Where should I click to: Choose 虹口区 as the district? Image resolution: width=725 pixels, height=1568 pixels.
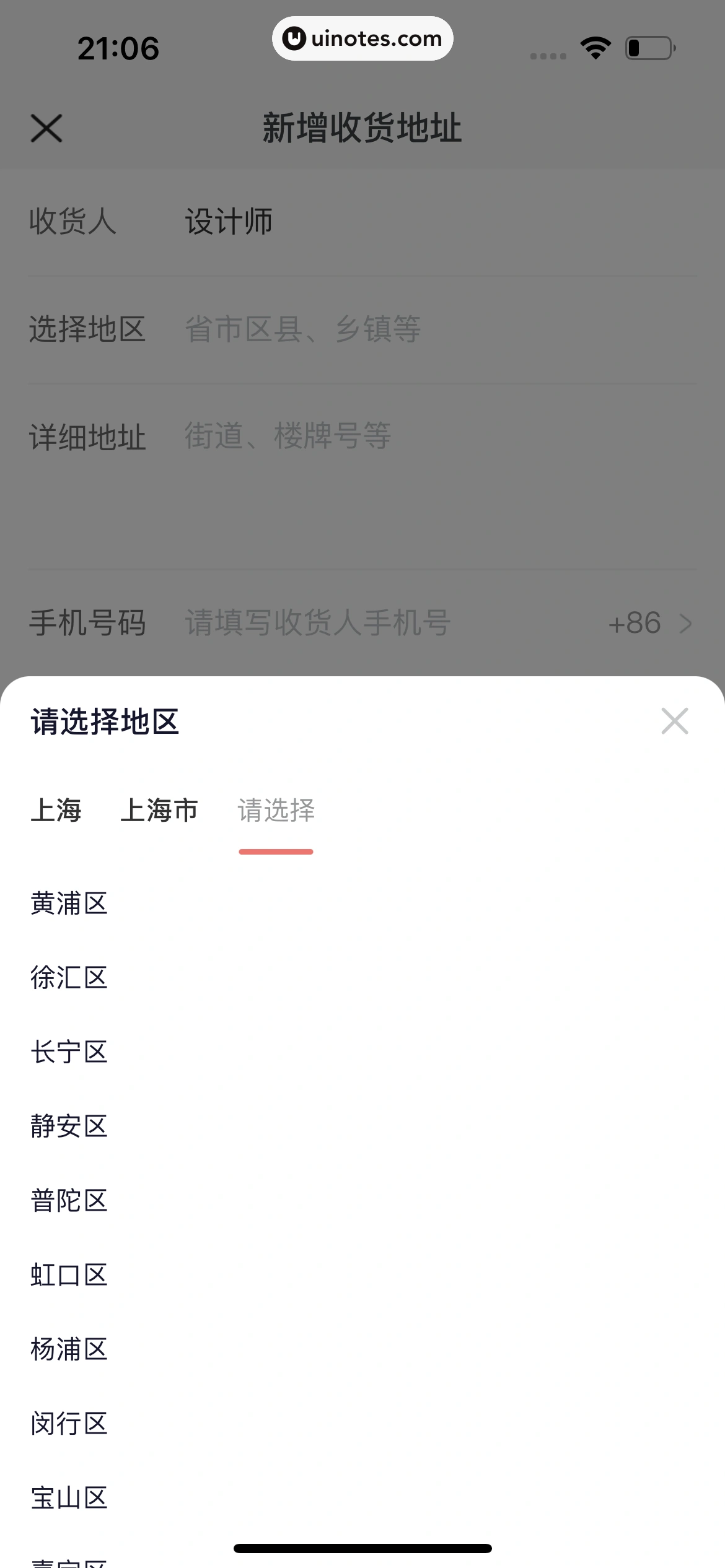(x=69, y=1275)
